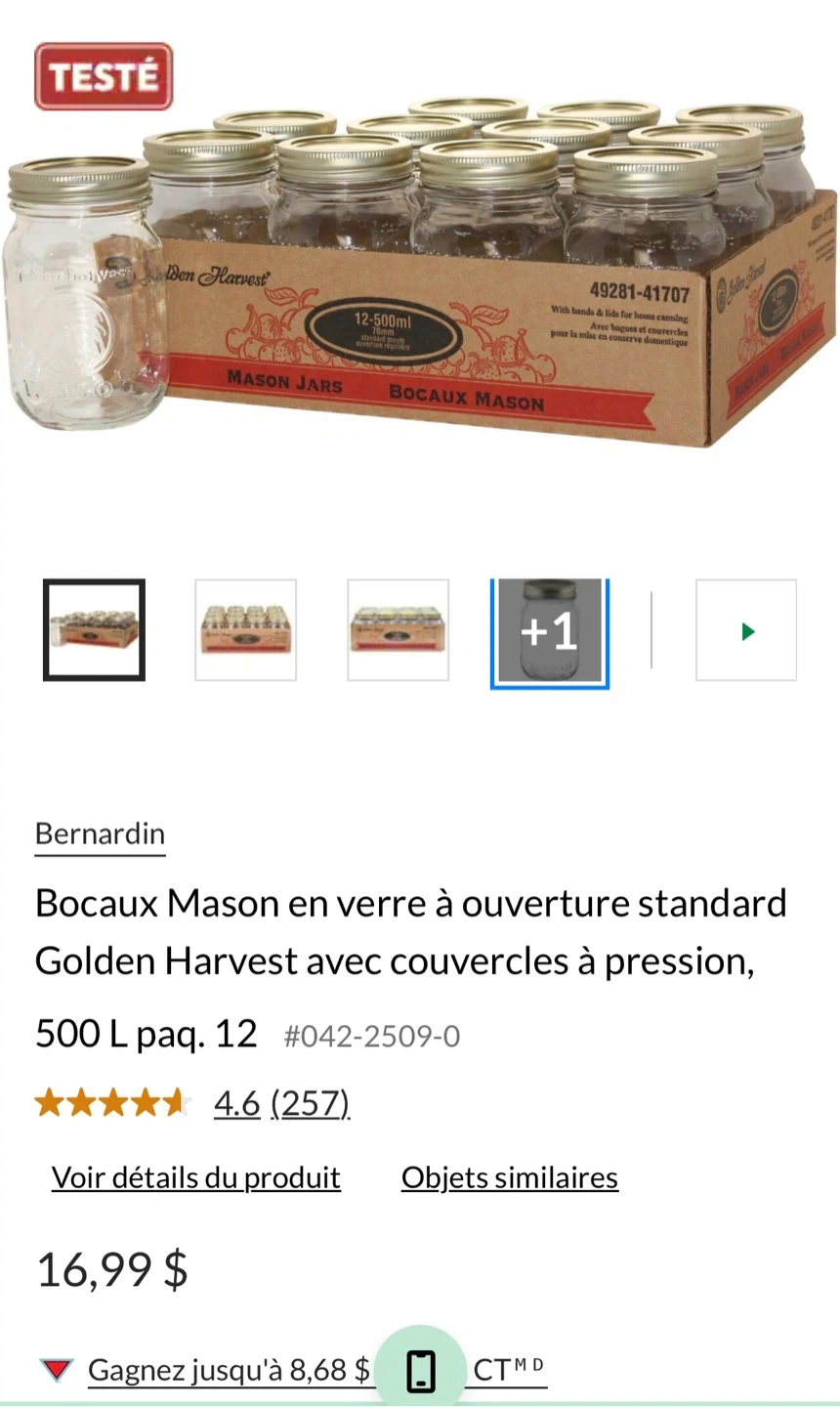The image size is (840, 1407).
Task: View the 257 customer reviews
Action: 310,1103
